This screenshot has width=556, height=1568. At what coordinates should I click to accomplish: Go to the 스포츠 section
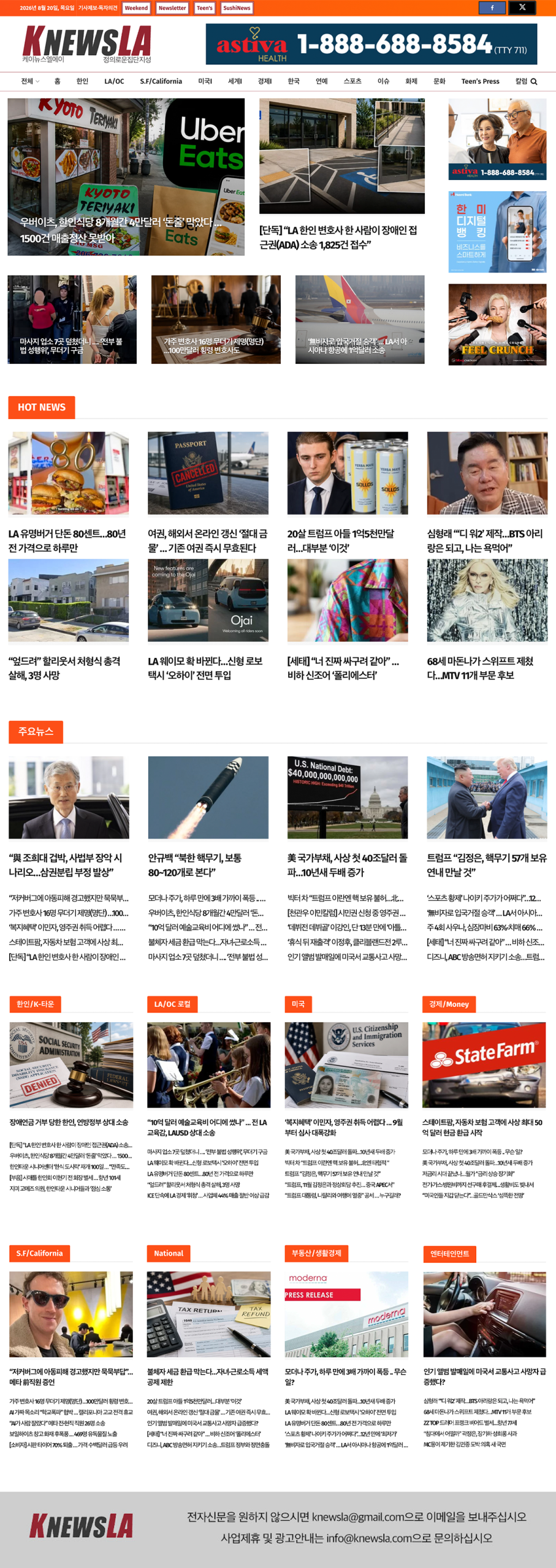352,81
